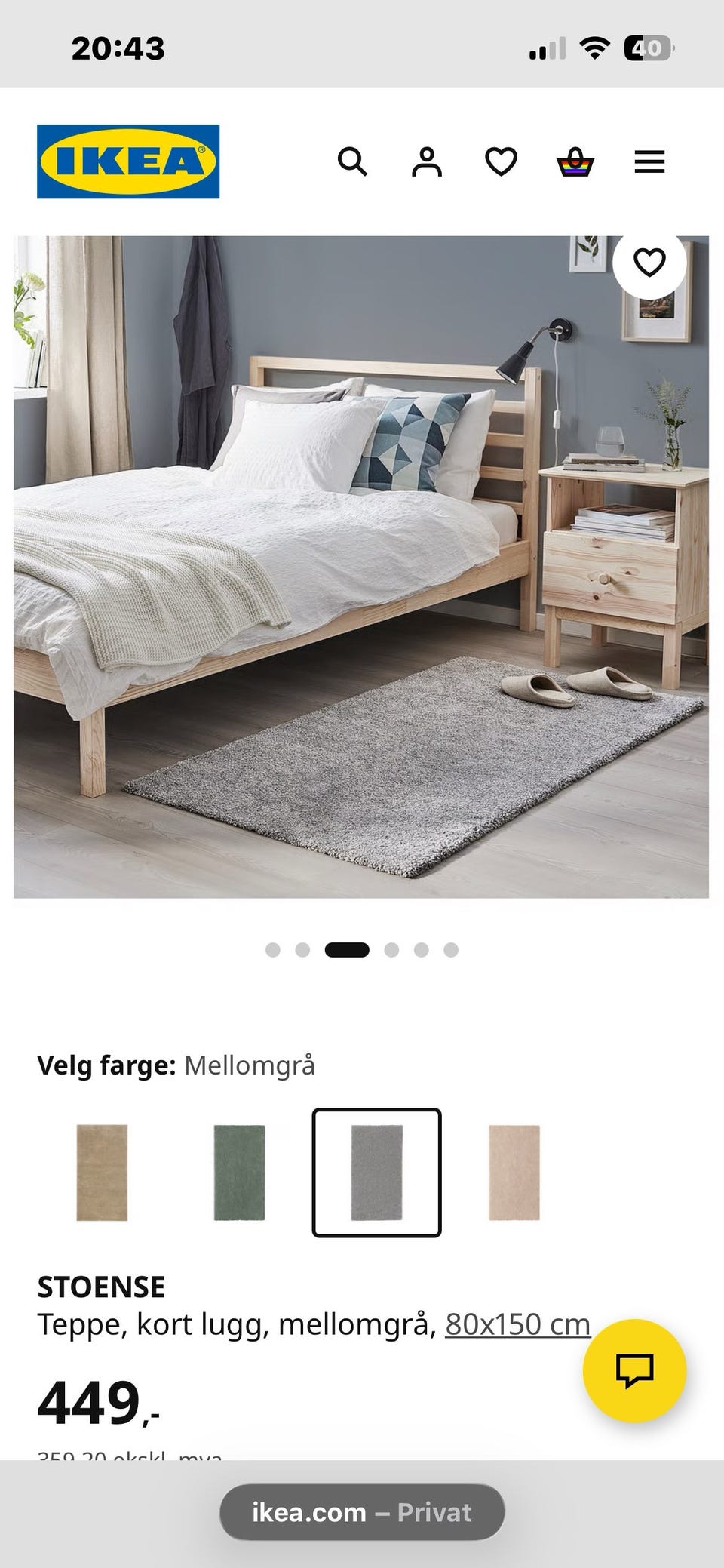View your wishlist favorites

click(x=501, y=161)
